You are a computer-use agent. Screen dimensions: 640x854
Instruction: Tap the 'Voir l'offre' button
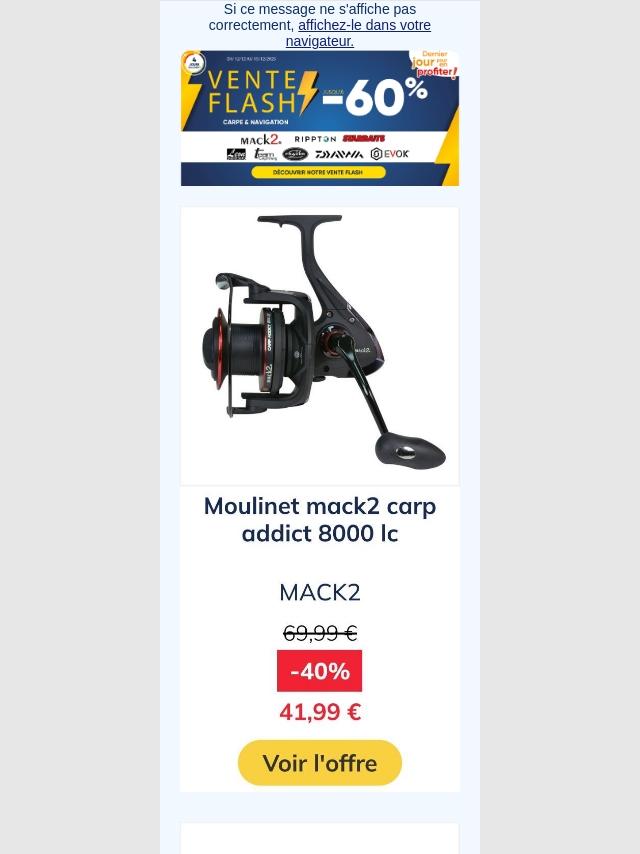(x=319, y=763)
